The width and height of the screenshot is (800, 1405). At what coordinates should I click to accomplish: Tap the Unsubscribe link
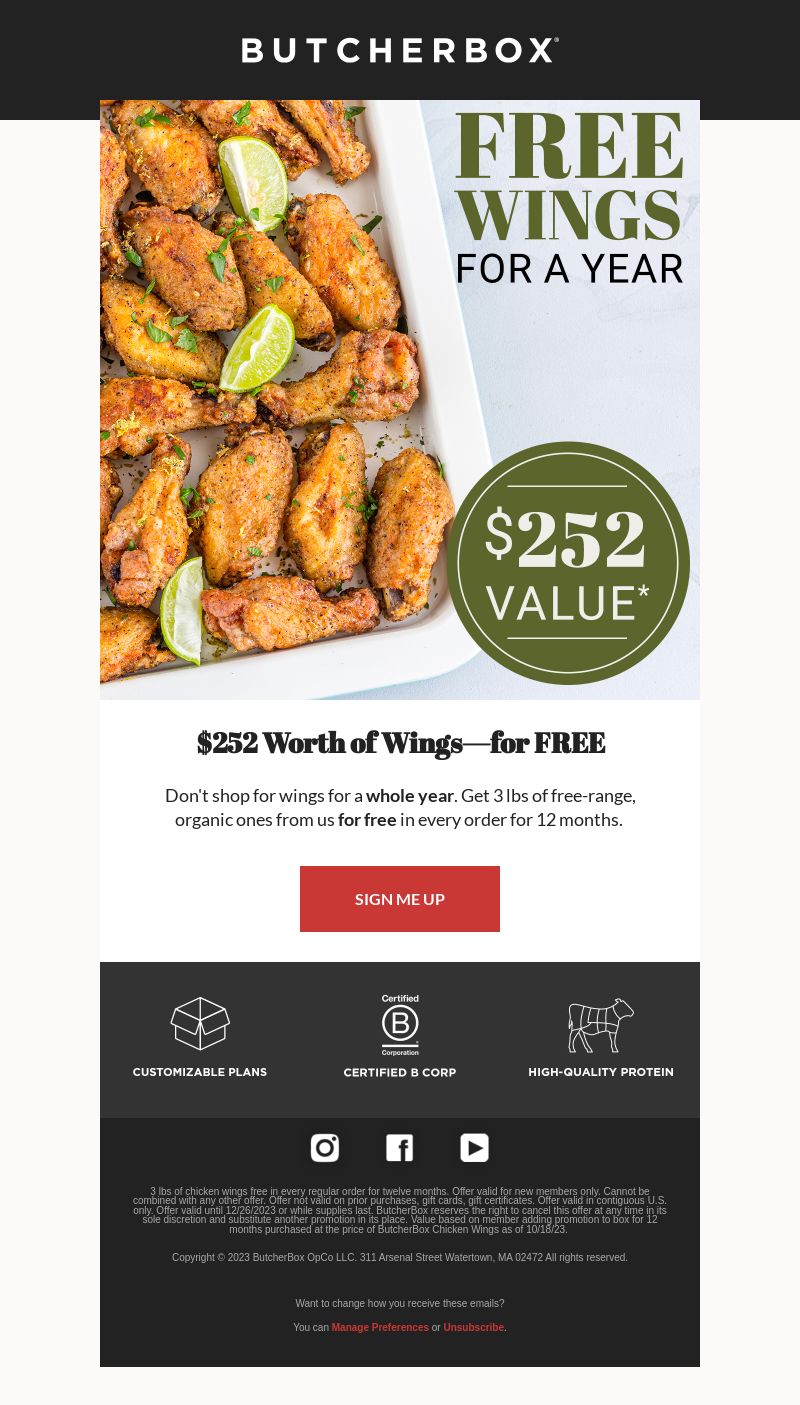coord(473,1328)
